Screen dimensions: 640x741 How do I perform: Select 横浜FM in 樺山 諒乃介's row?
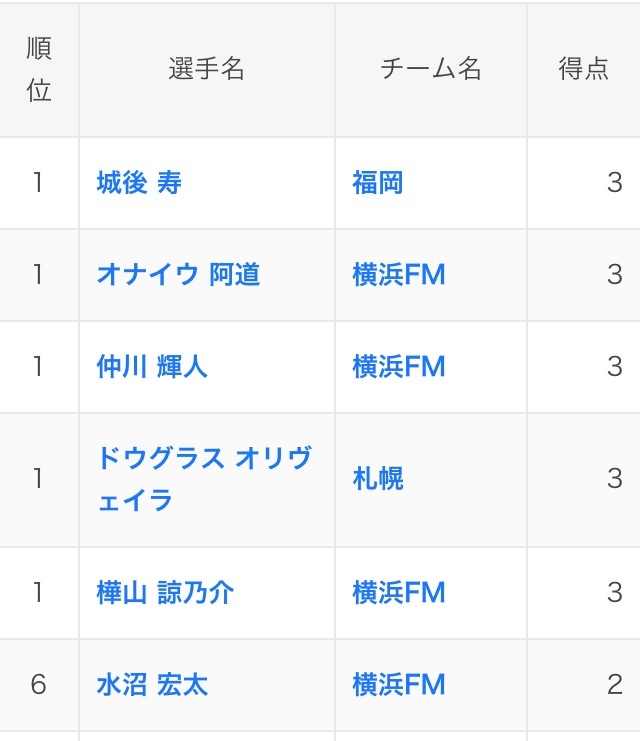pos(398,593)
